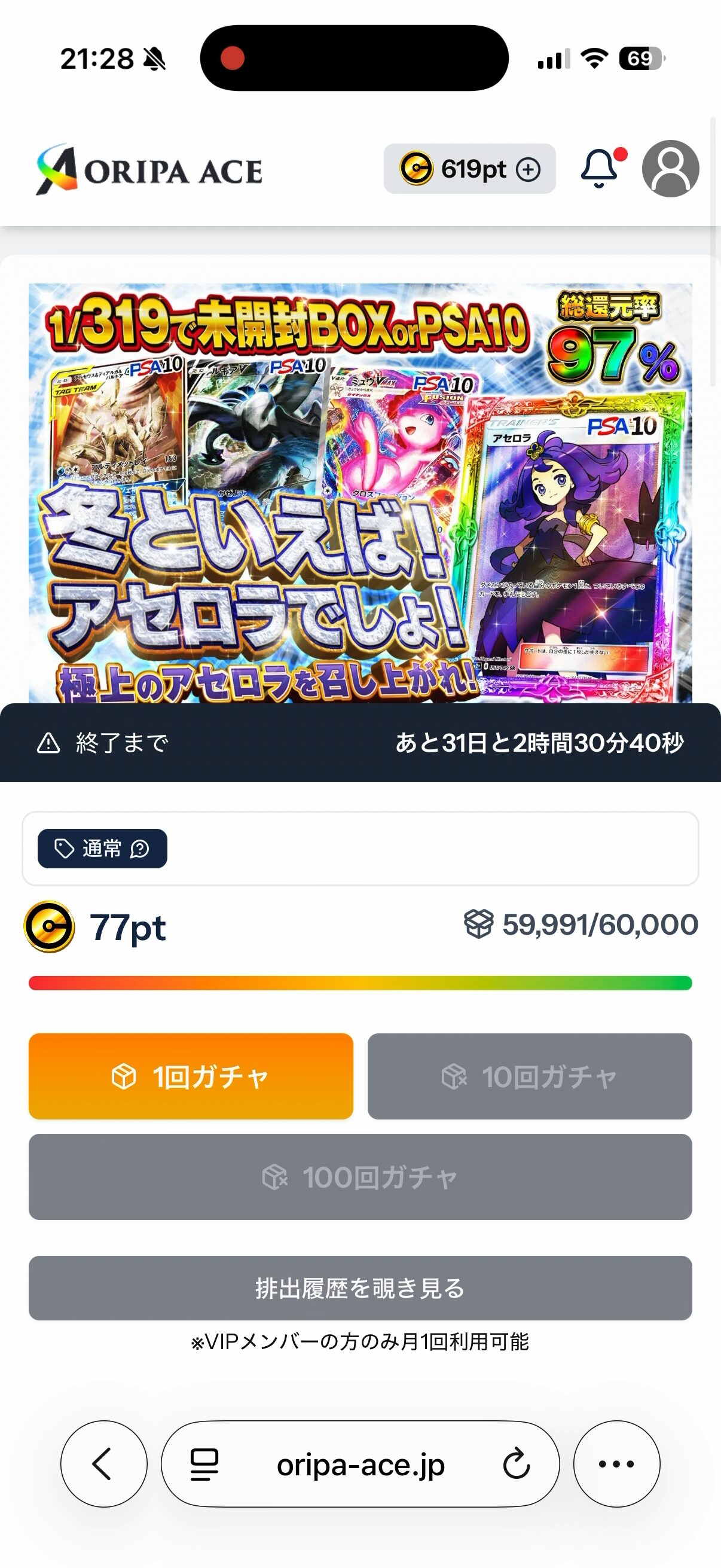Image resolution: width=721 pixels, height=1568 pixels.
Task: Tap the tag icon on the 通常 label
Action: point(65,849)
